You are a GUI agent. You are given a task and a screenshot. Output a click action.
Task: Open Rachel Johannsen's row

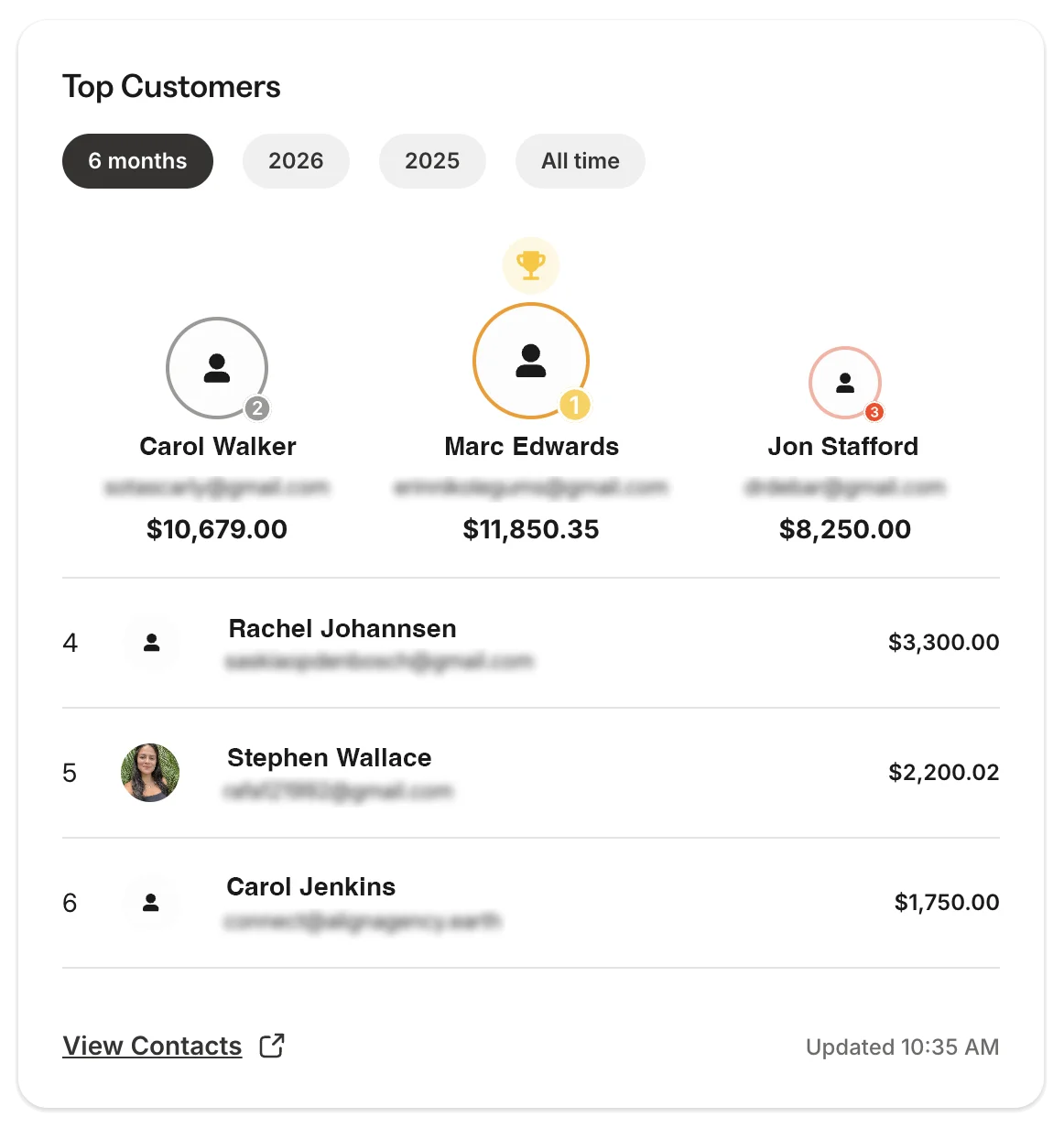pos(342,629)
